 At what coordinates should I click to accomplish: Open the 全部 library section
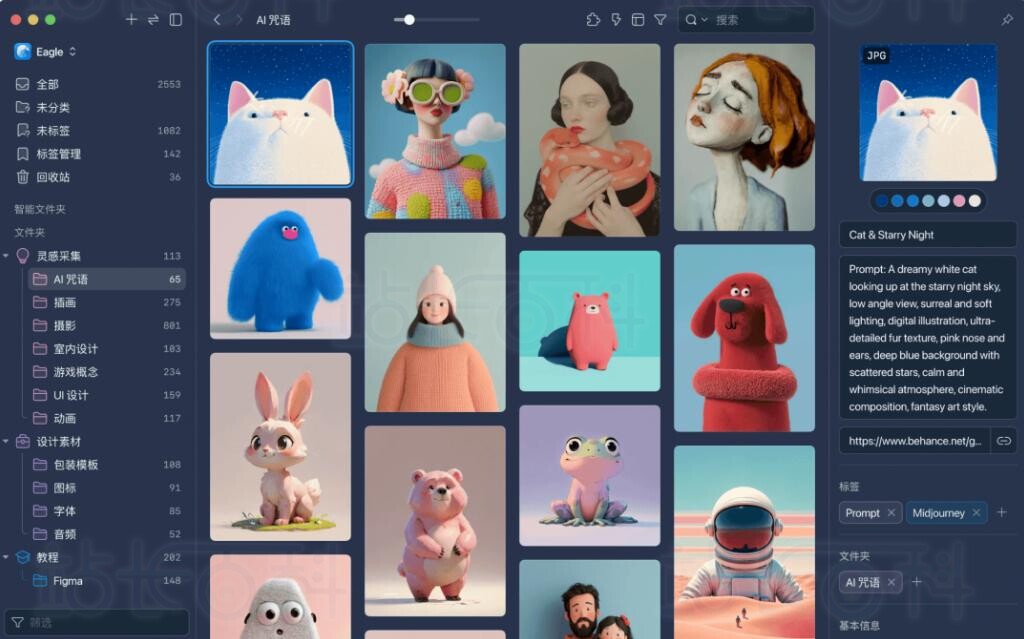(x=48, y=84)
